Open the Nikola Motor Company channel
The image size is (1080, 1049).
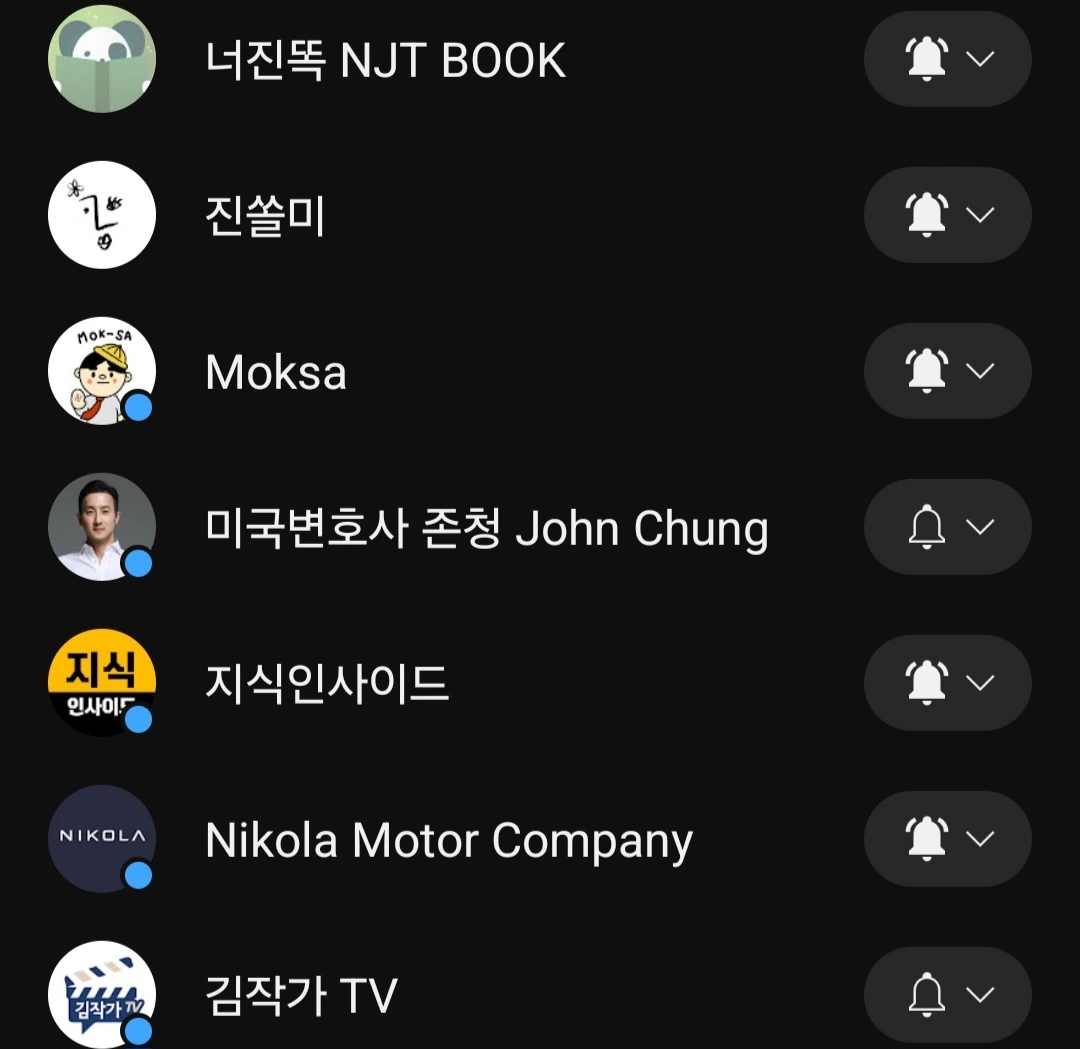[x=448, y=841]
